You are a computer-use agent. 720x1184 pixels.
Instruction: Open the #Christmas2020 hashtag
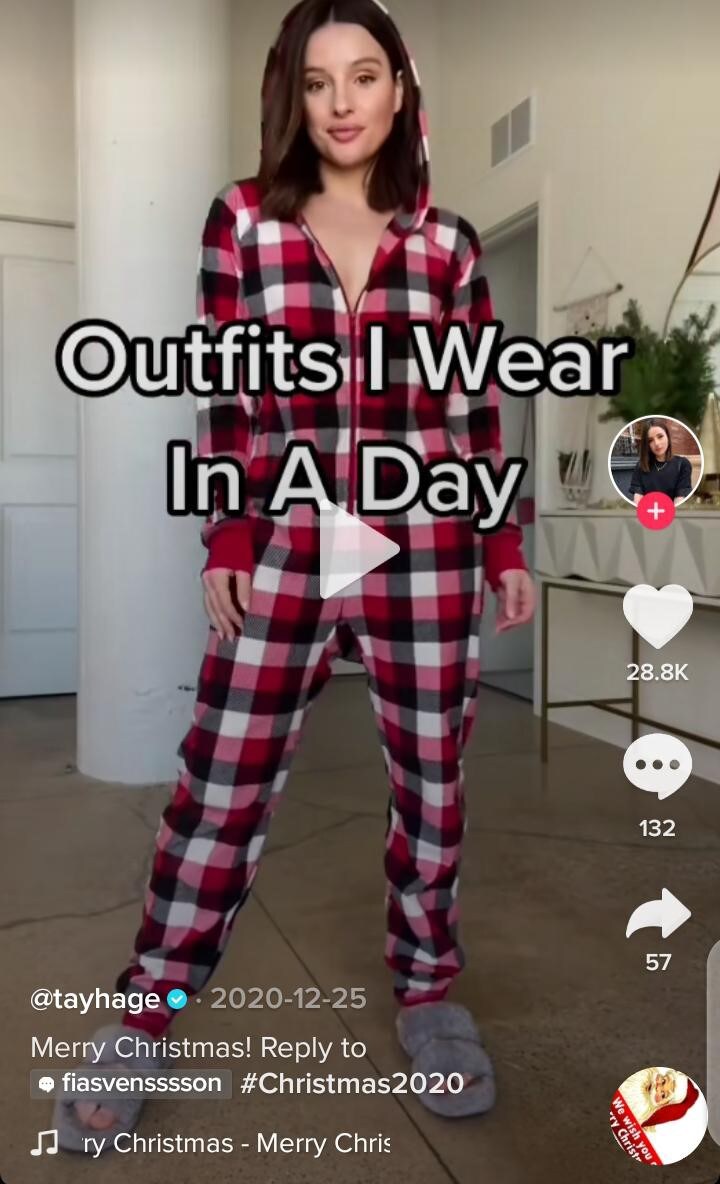click(351, 1083)
